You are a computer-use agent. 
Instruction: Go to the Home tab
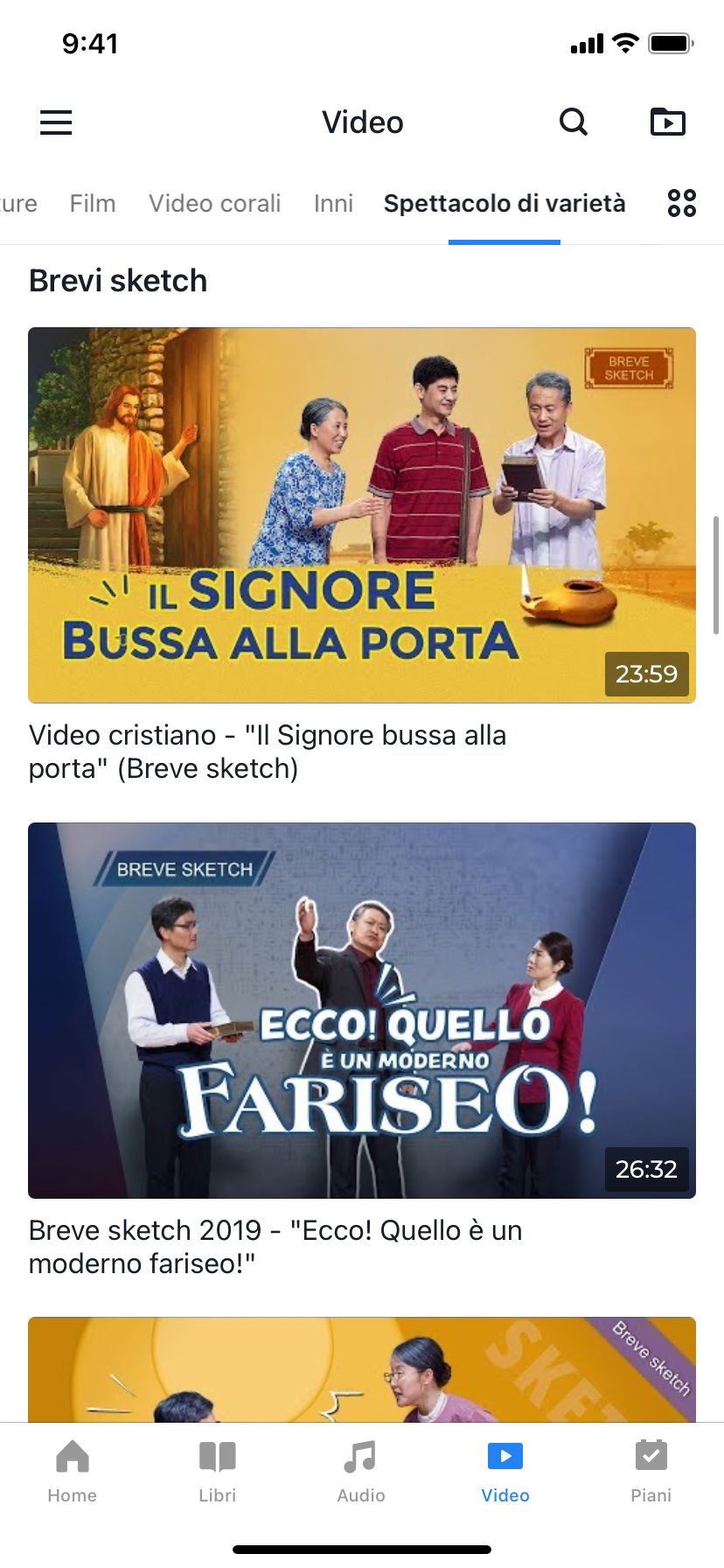(73, 1472)
